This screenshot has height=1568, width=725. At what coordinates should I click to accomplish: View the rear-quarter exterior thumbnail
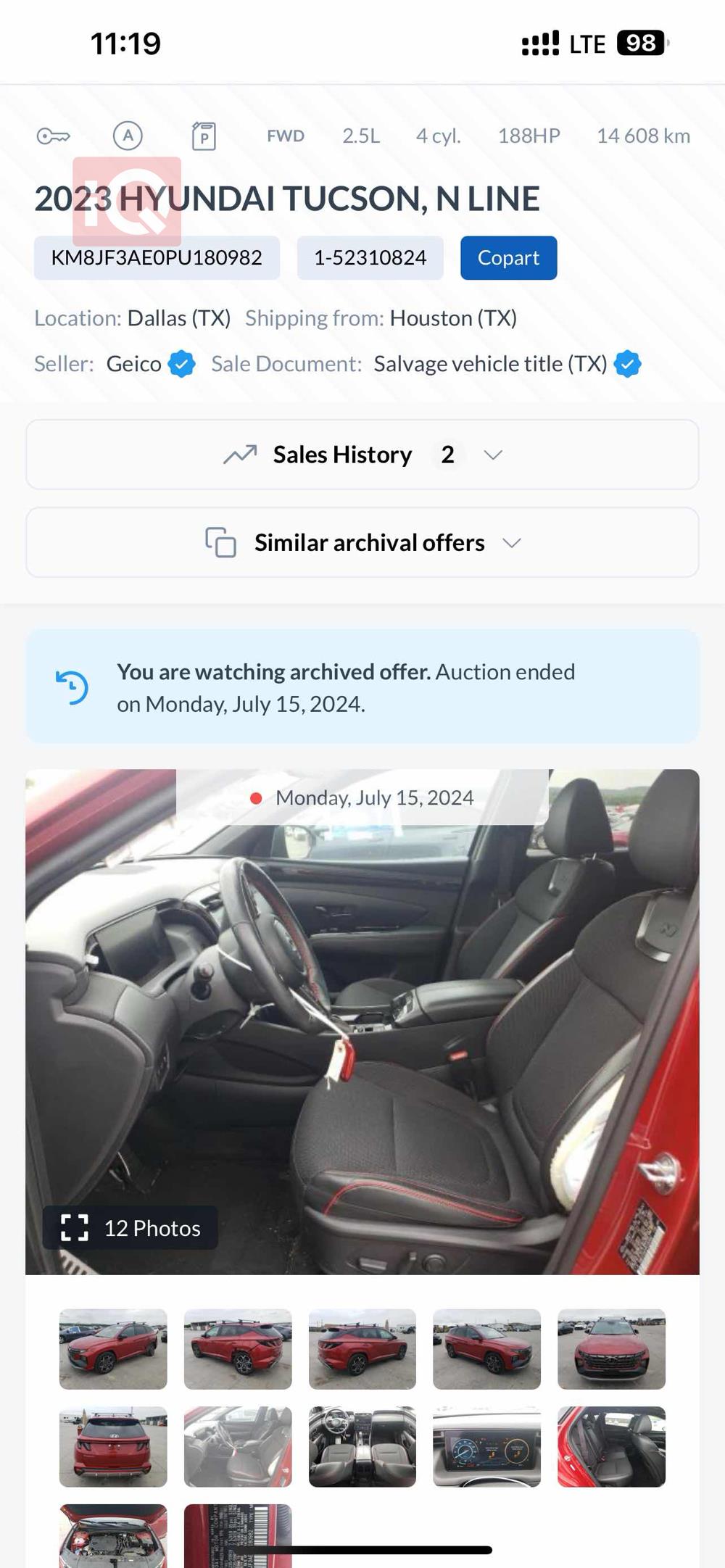pyautogui.click(x=362, y=1349)
